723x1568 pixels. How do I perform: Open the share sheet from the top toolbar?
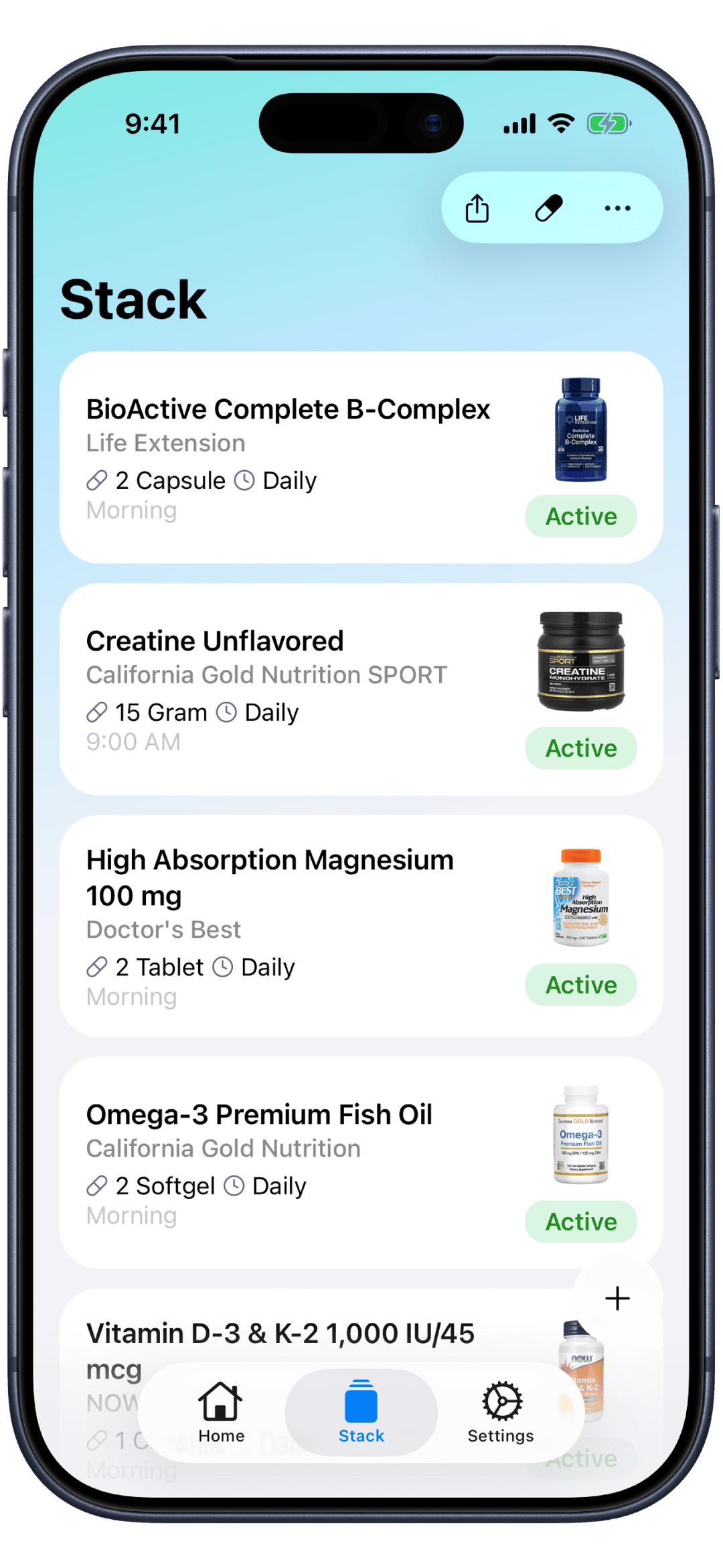[x=476, y=208]
